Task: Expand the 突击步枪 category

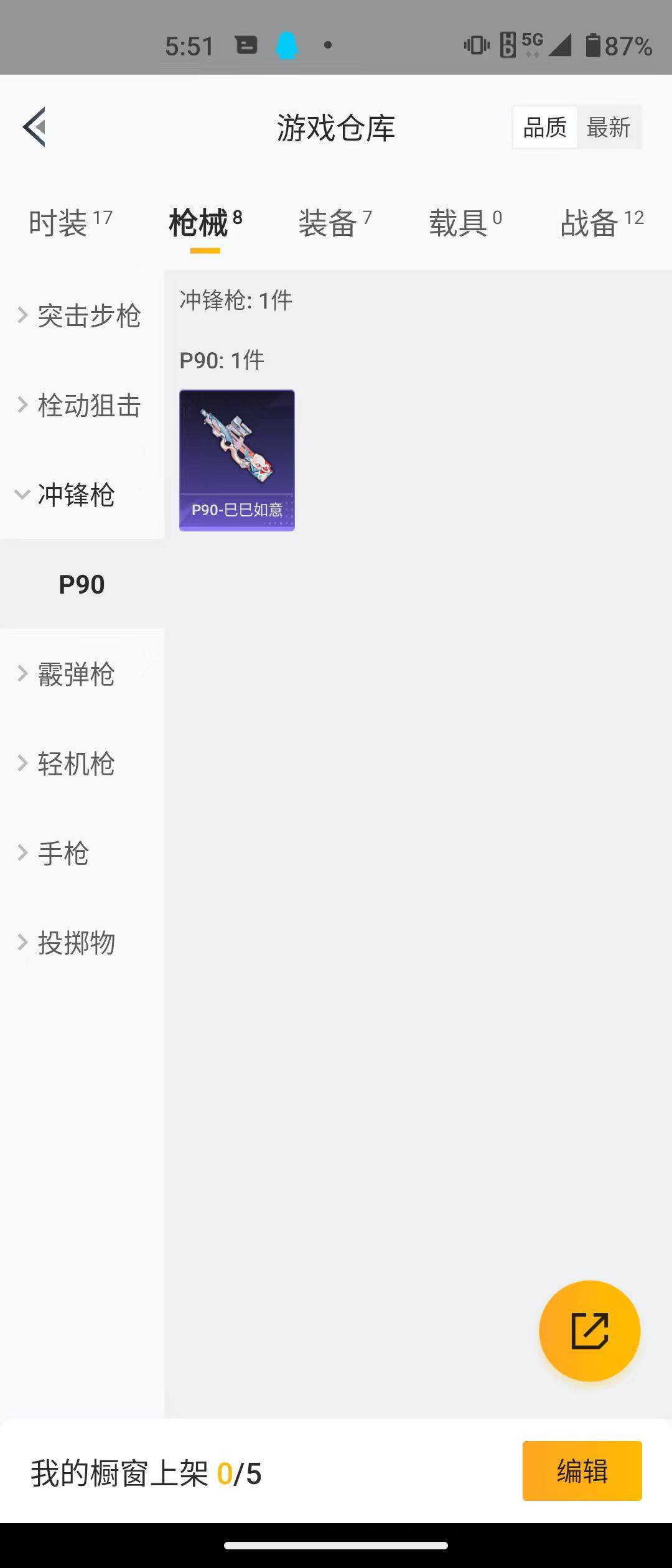Action: point(87,316)
